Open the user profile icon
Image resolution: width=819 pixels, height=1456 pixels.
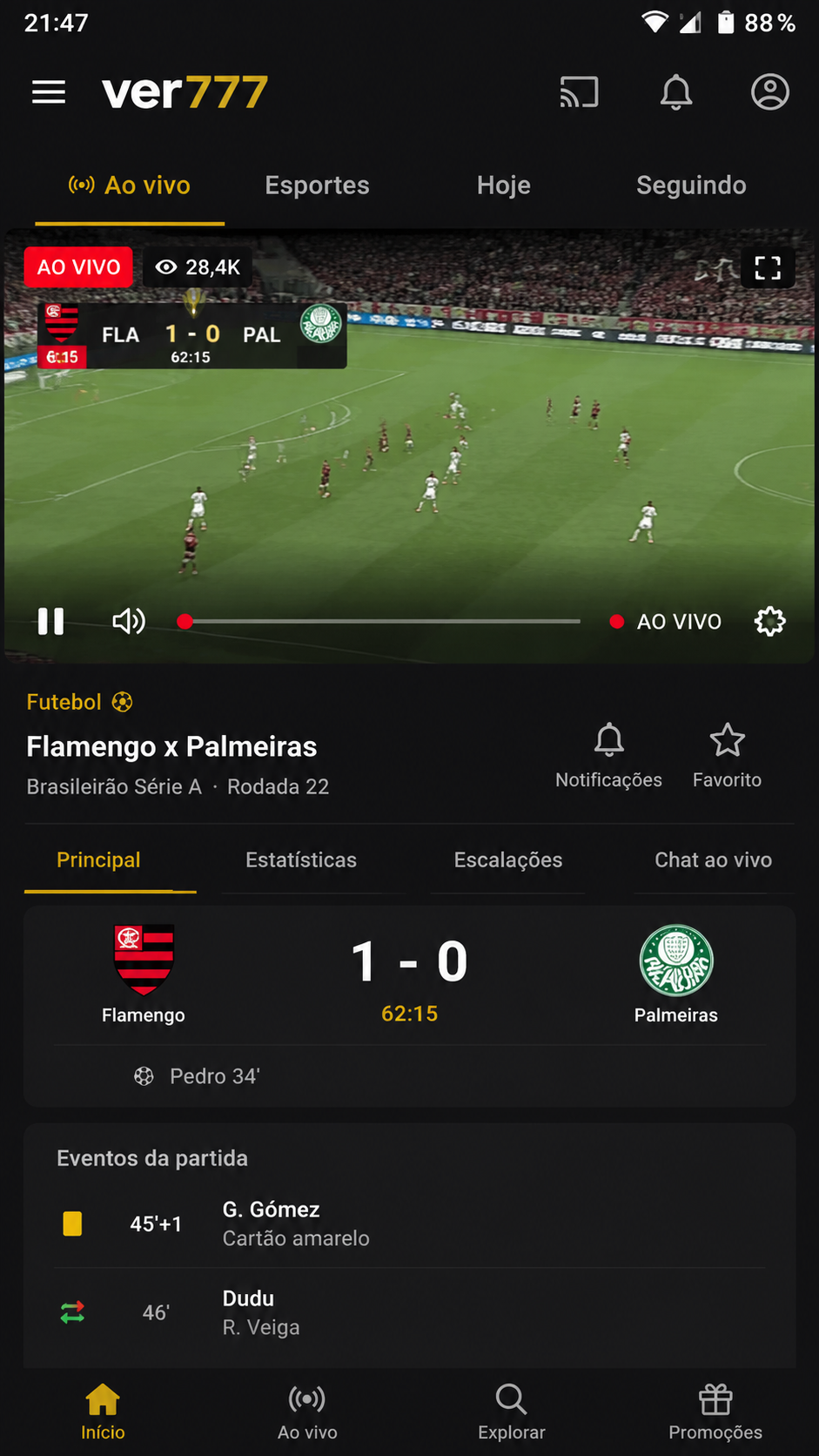[770, 92]
